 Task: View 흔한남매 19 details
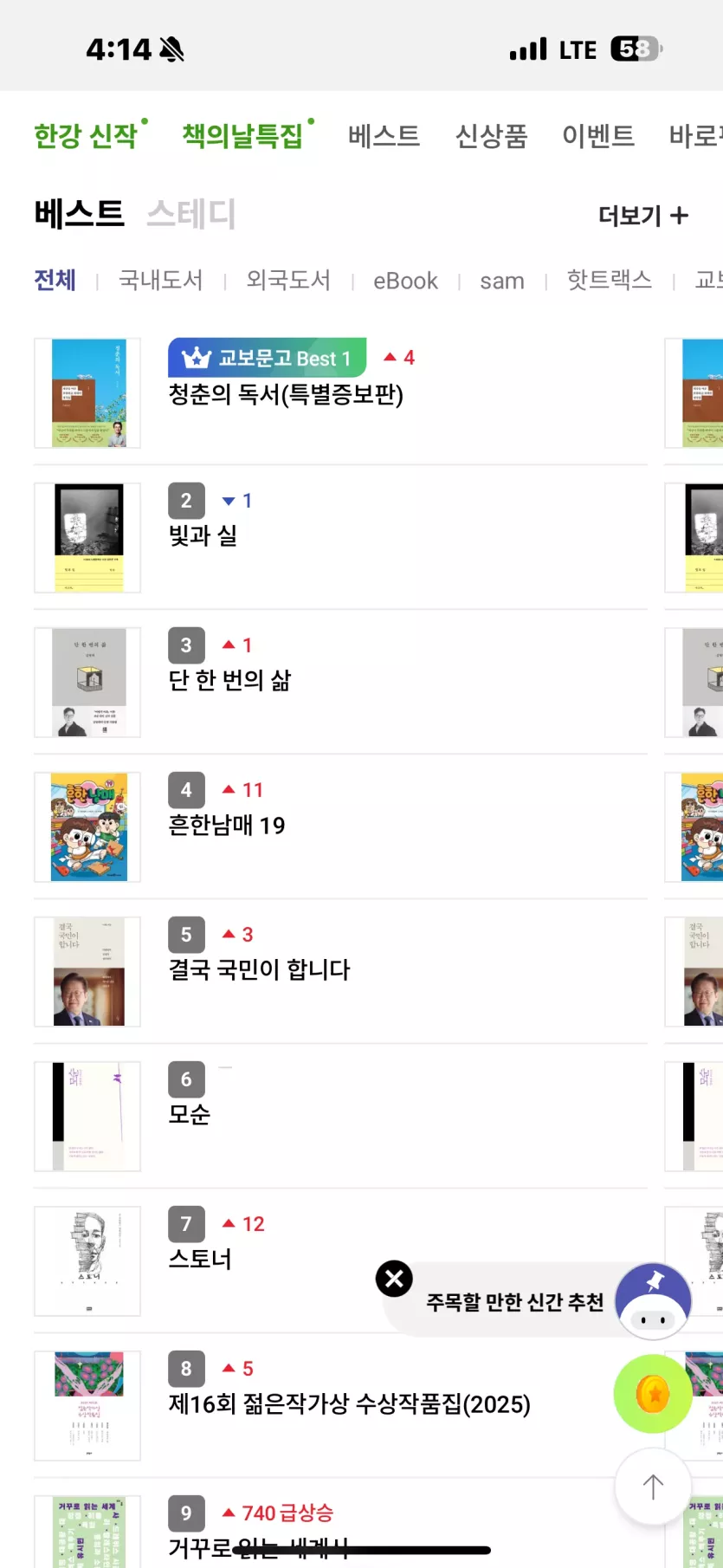click(227, 826)
